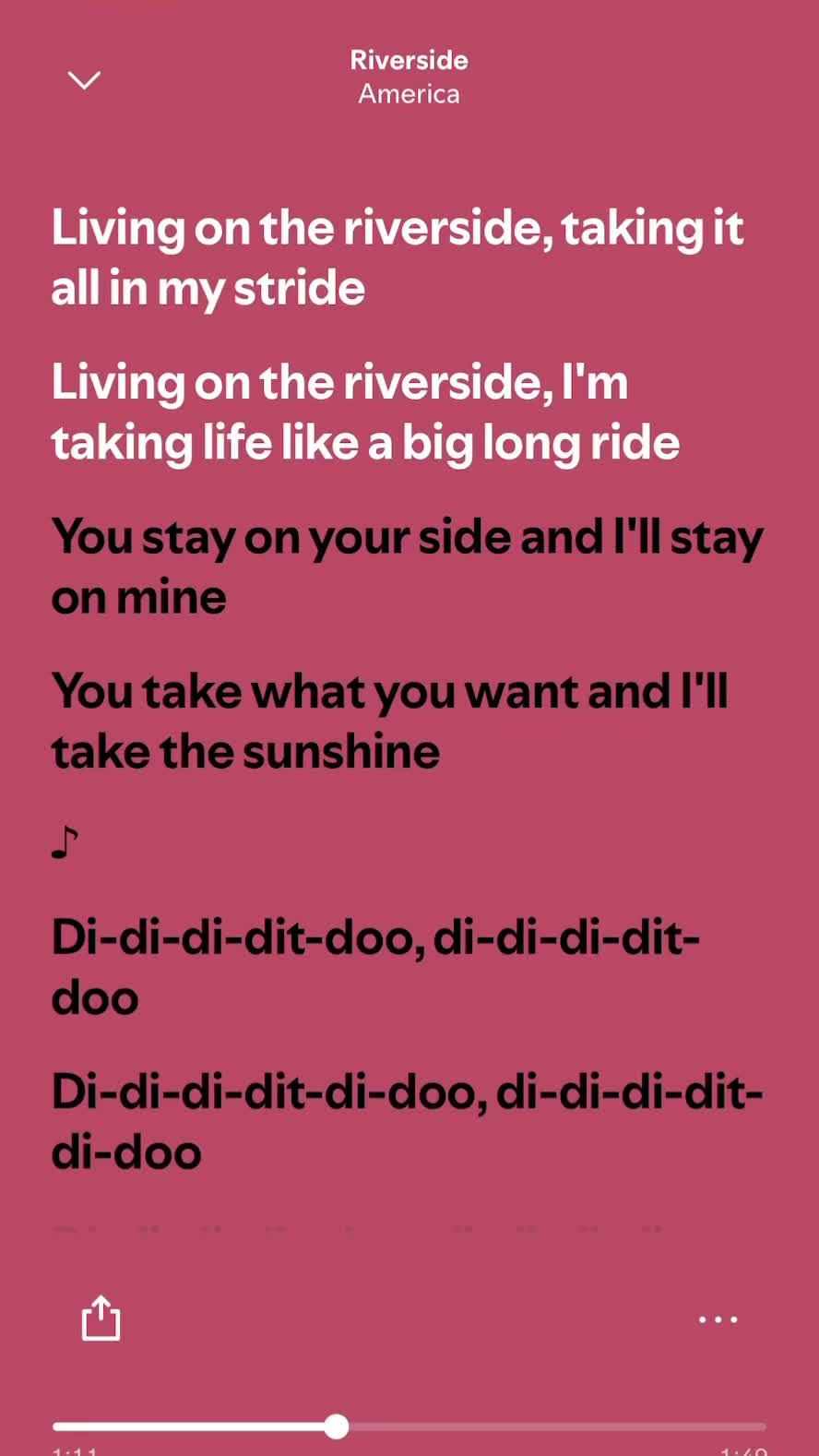The image size is (819, 1456).
Task: Jump to lyric "Living on the riverside, taking it all"
Action: click(x=398, y=257)
